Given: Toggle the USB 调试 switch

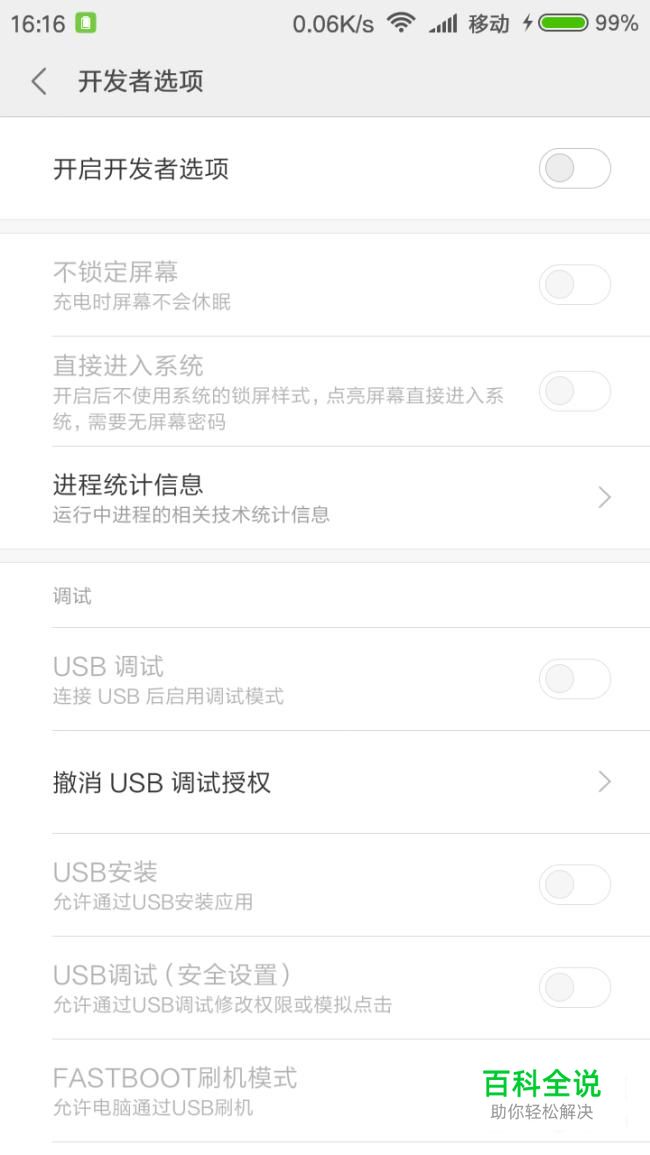Looking at the screenshot, I should click(575, 678).
